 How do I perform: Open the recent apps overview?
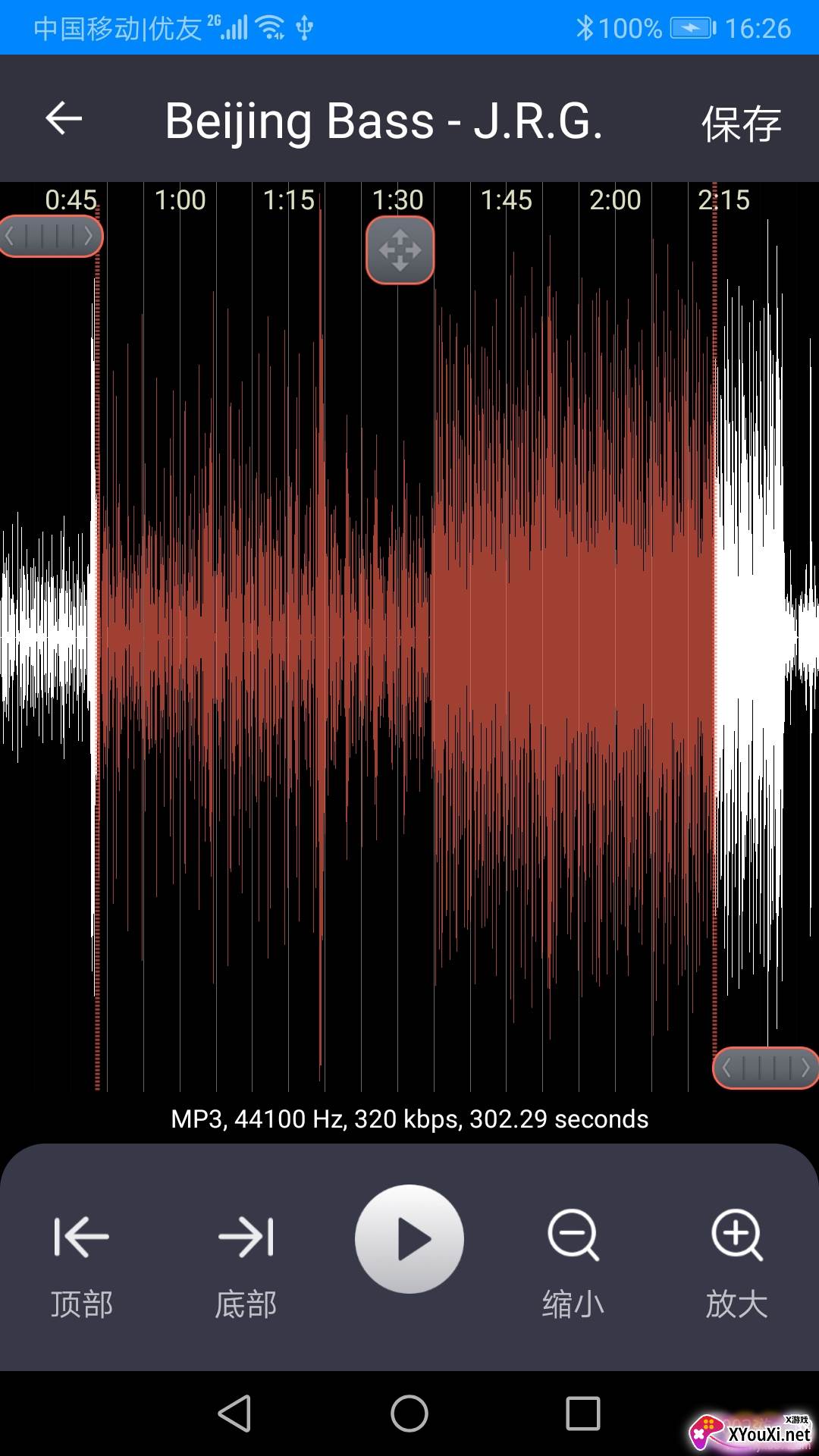click(583, 1414)
